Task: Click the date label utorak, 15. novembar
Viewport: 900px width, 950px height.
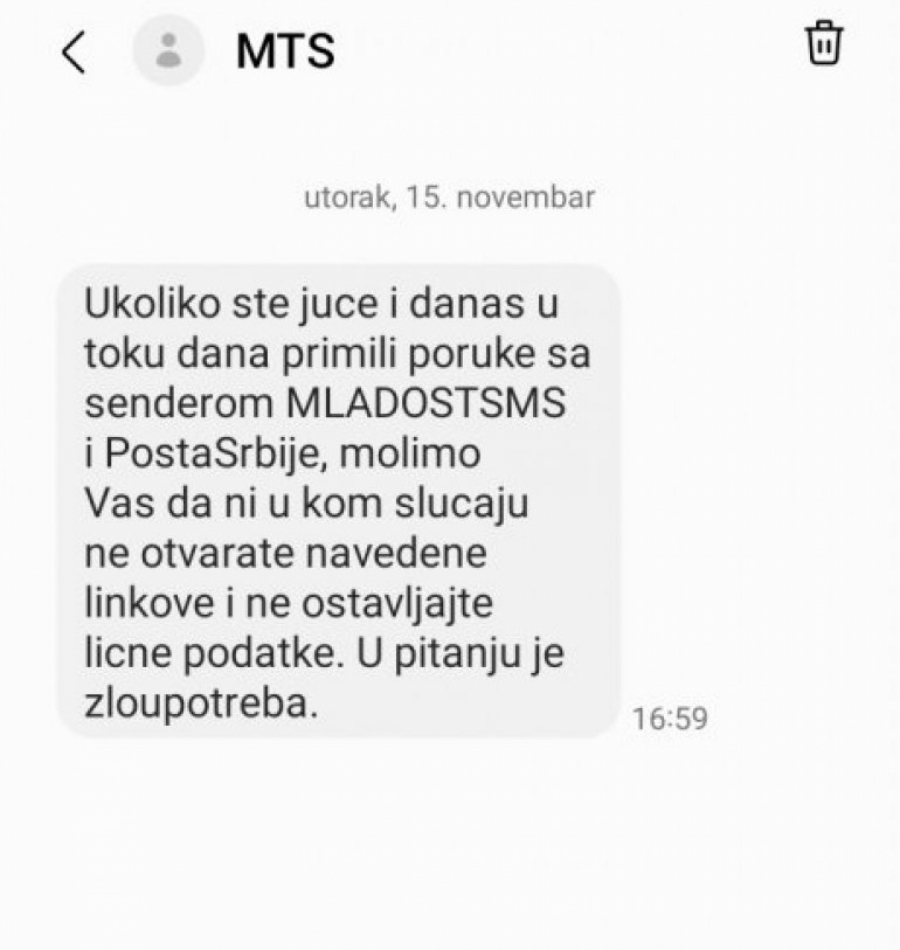Action: (x=449, y=197)
